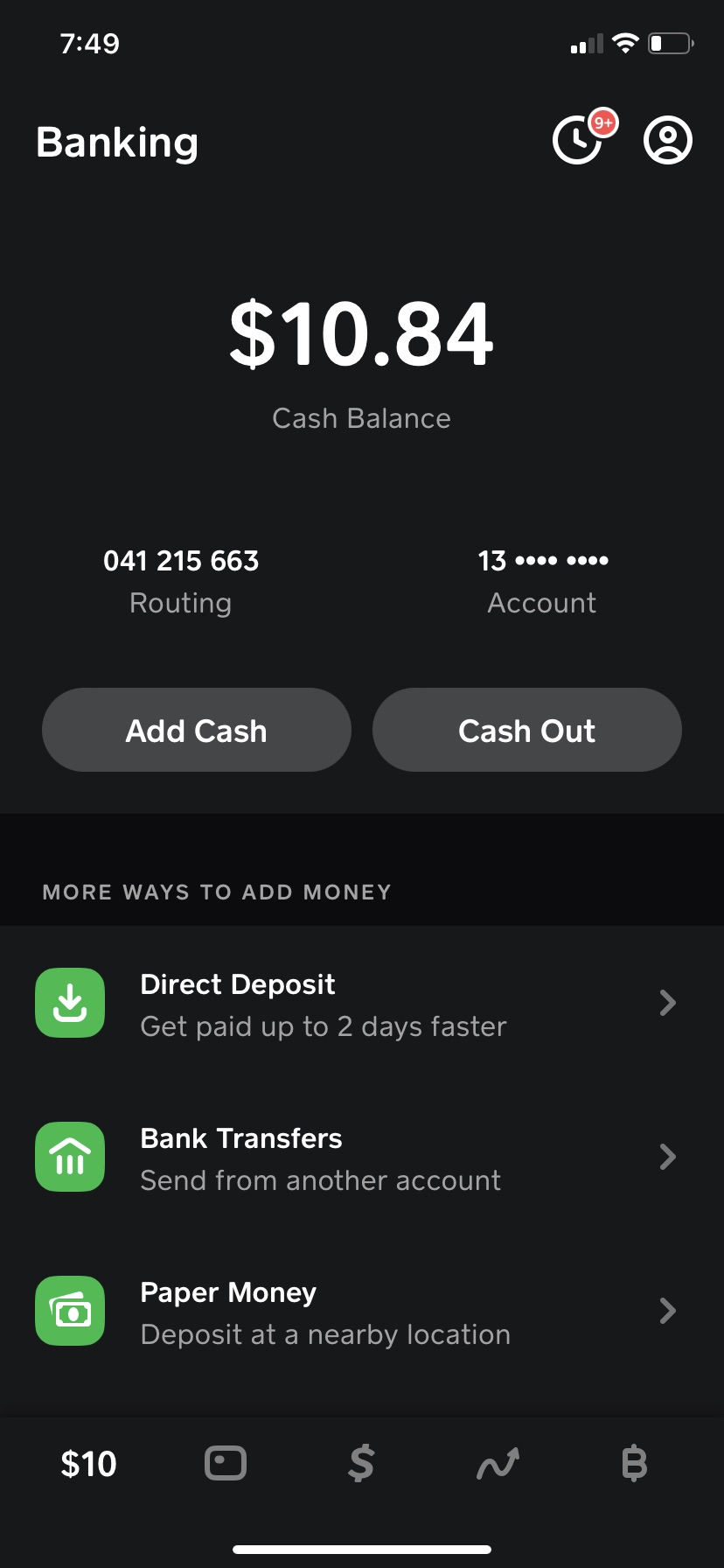Switch to the Bitcoin tab

tap(634, 1463)
